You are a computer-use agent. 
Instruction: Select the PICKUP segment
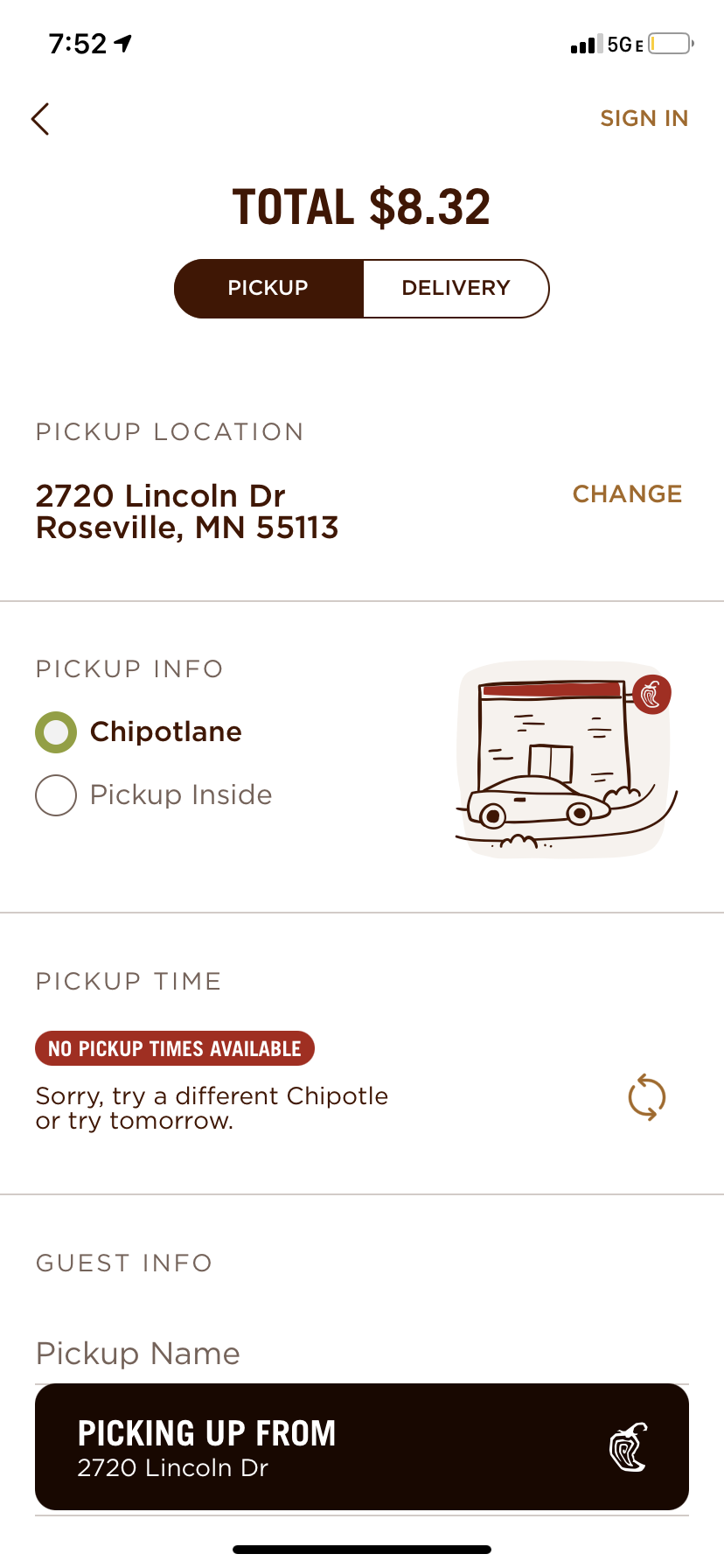pyautogui.click(x=268, y=288)
